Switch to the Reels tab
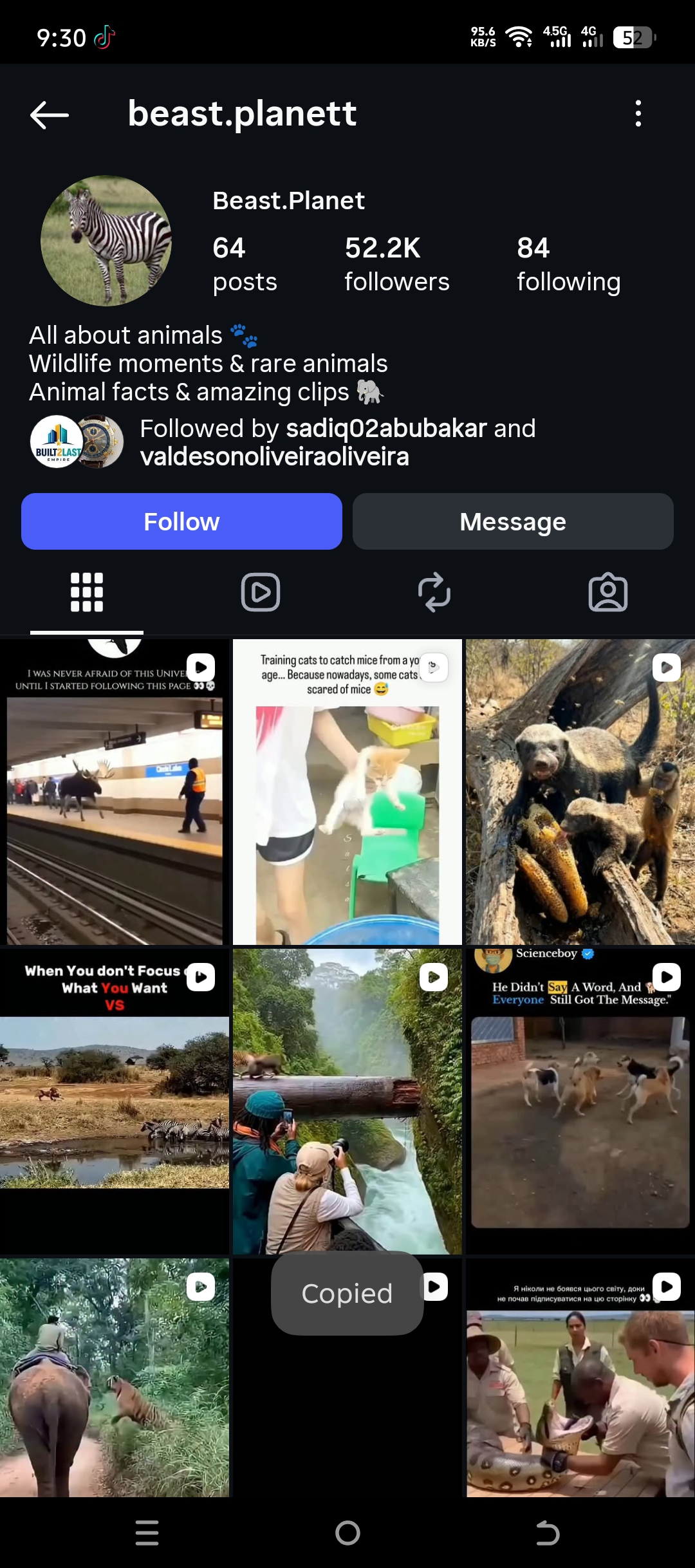Viewport: 695px width, 1568px height. pyautogui.click(x=261, y=592)
